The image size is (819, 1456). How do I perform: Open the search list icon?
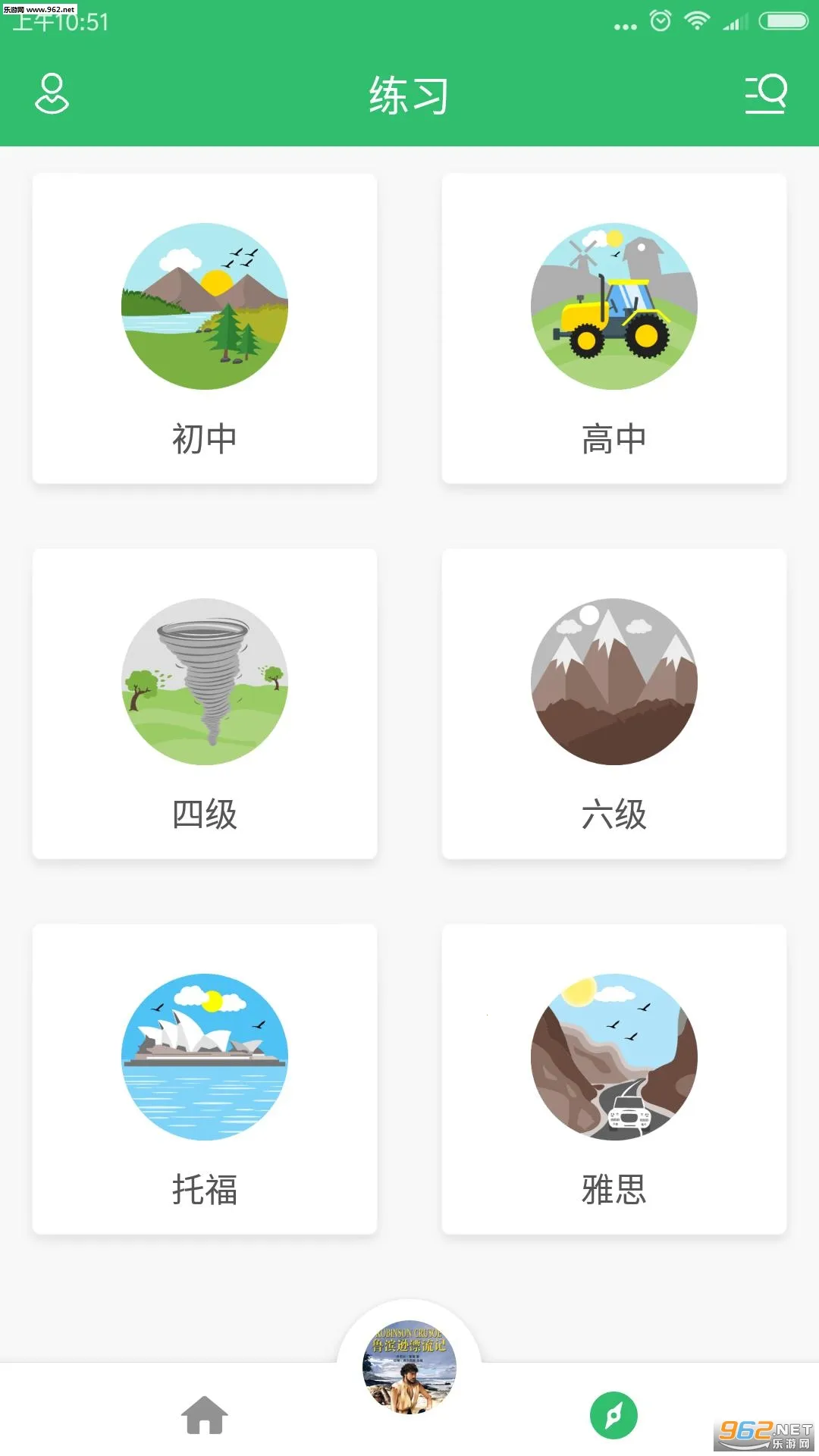coord(766,94)
